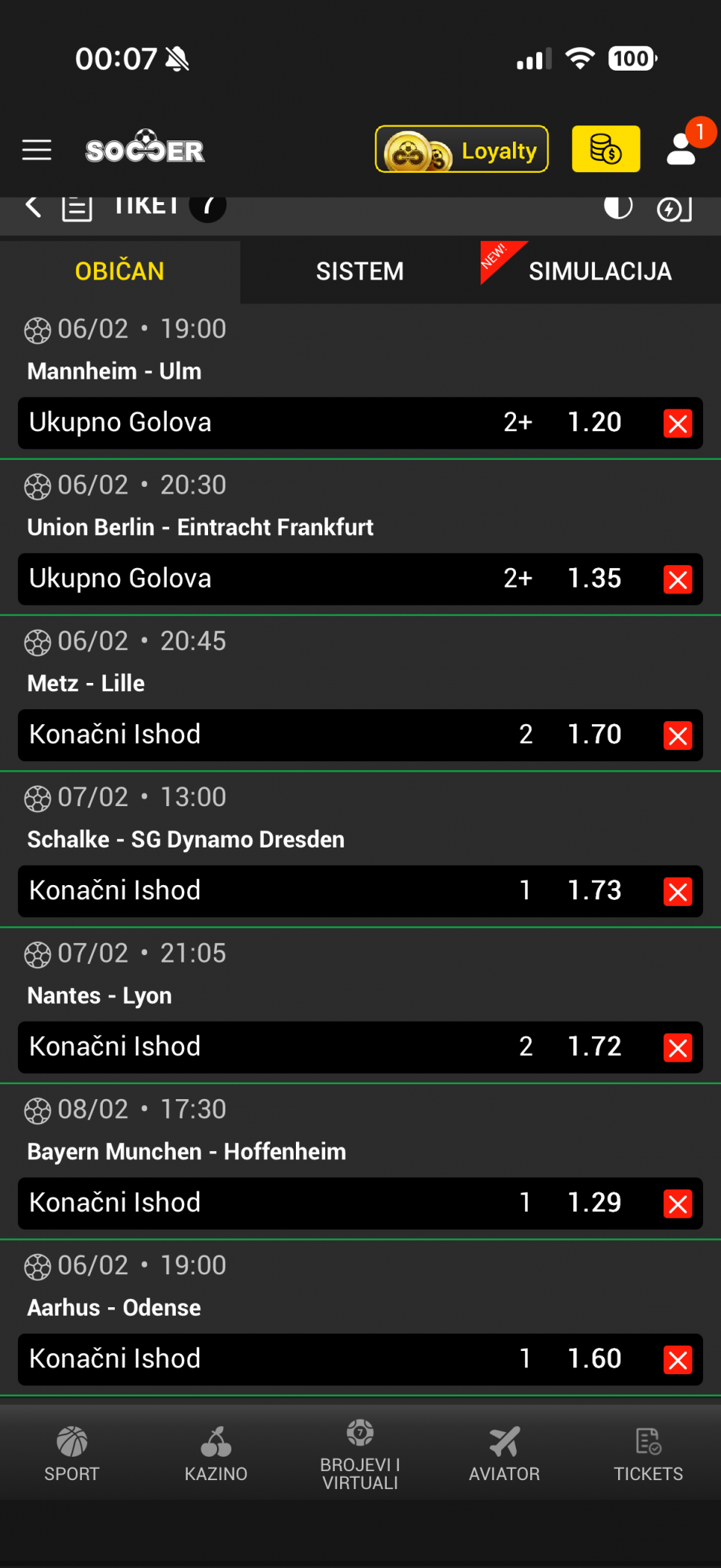Tap the yellow coins deposit button
Screen dimensions: 721x1568
(x=605, y=149)
